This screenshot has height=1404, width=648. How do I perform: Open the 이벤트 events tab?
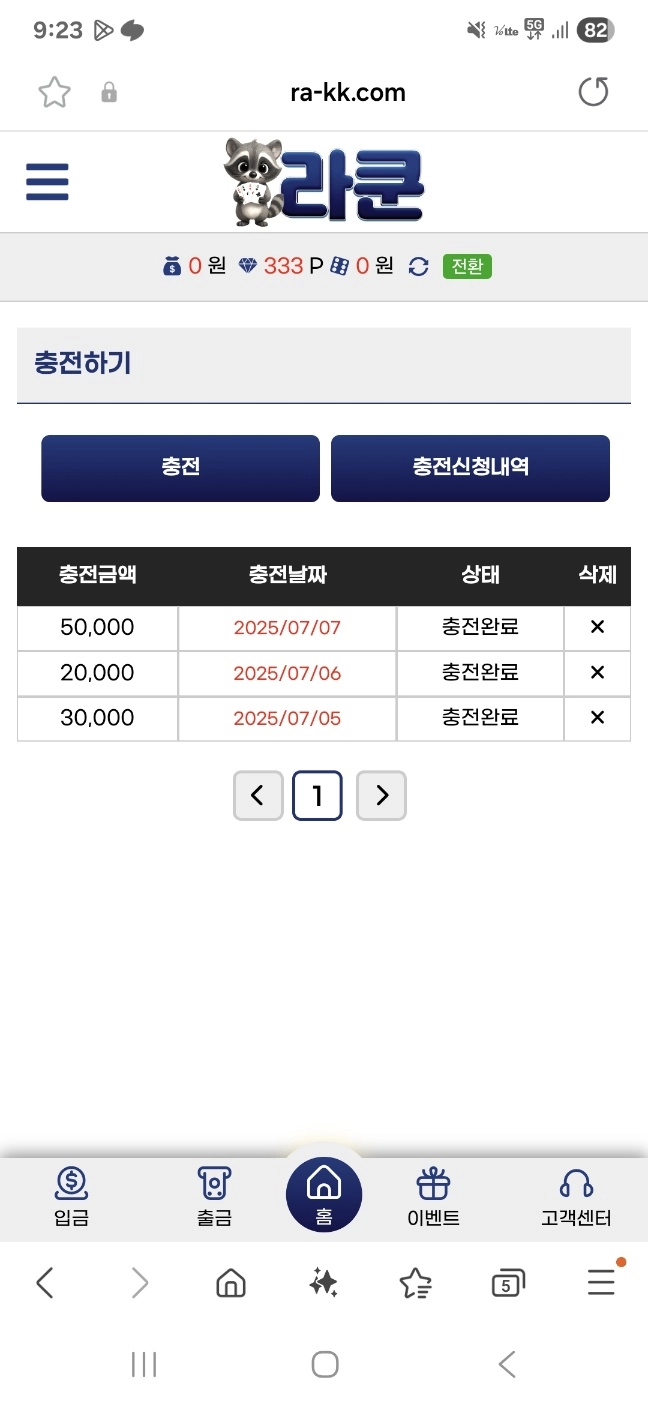(x=433, y=1197)
